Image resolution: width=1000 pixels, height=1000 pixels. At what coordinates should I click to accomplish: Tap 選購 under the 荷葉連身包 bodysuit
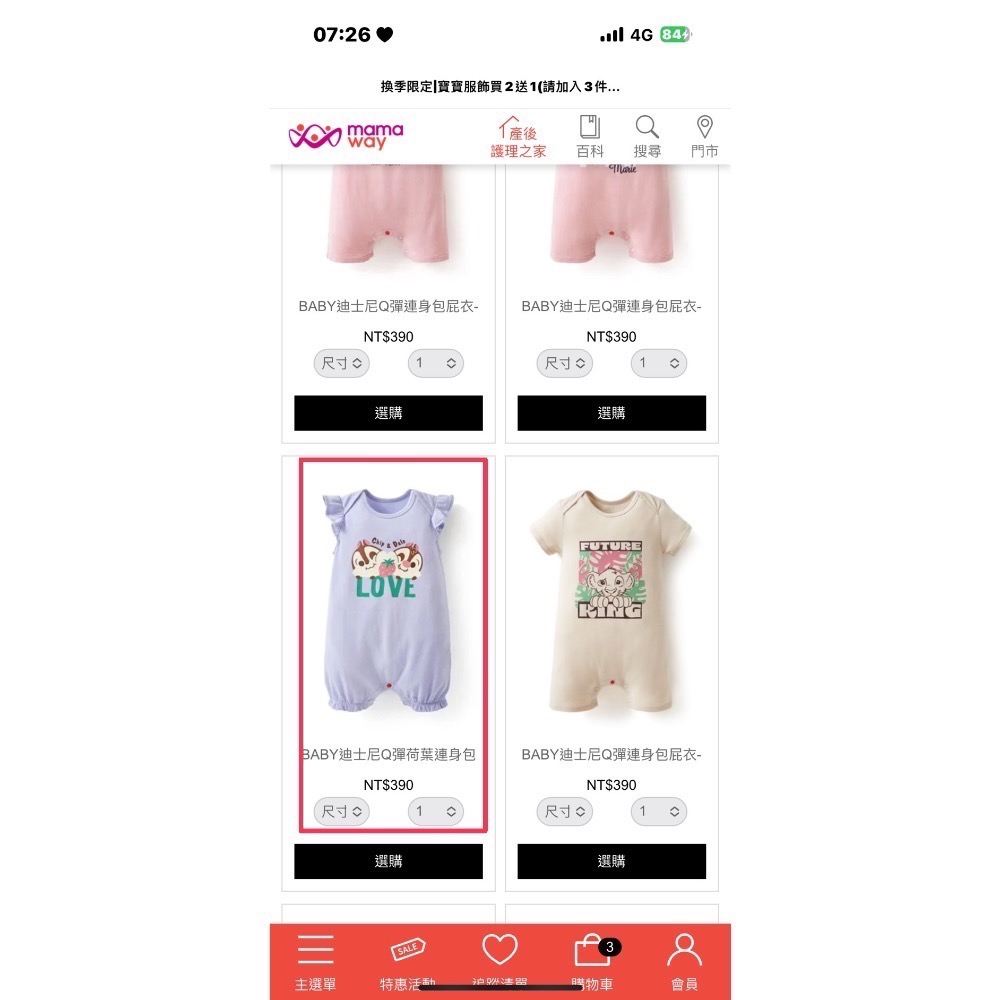[388, 861]
